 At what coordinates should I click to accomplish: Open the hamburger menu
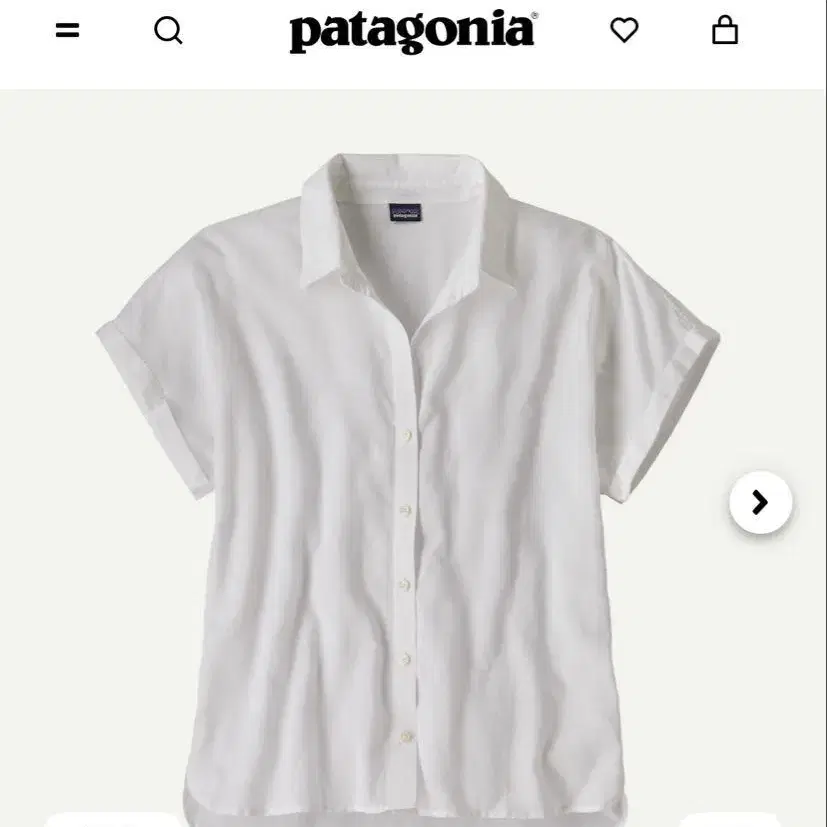click(x=67, y=30)
